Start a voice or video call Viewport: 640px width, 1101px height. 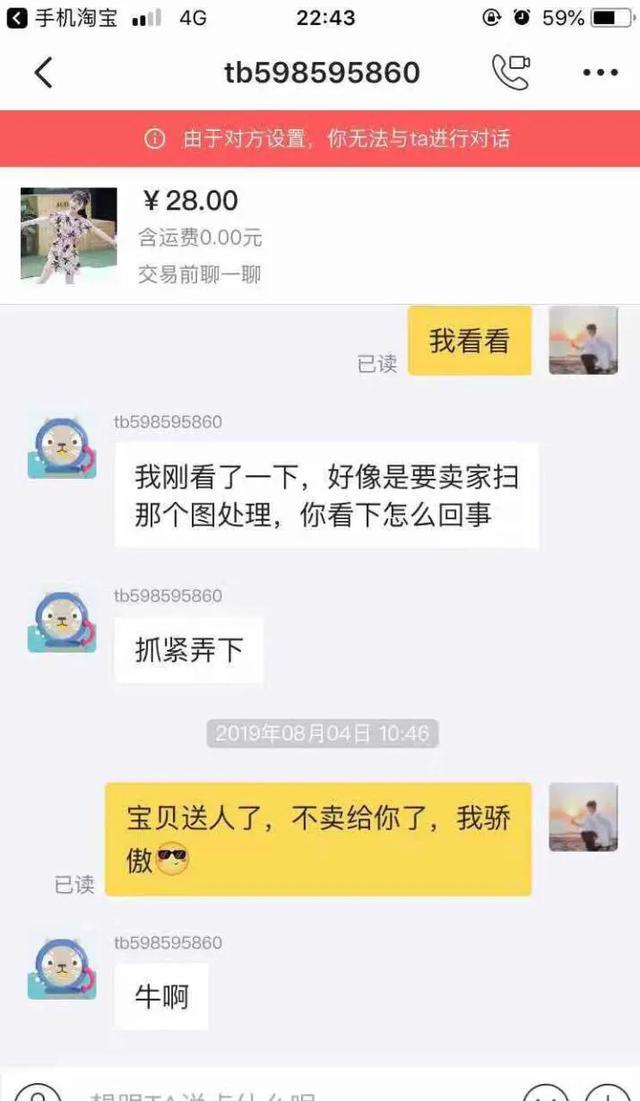click(511, 72)
